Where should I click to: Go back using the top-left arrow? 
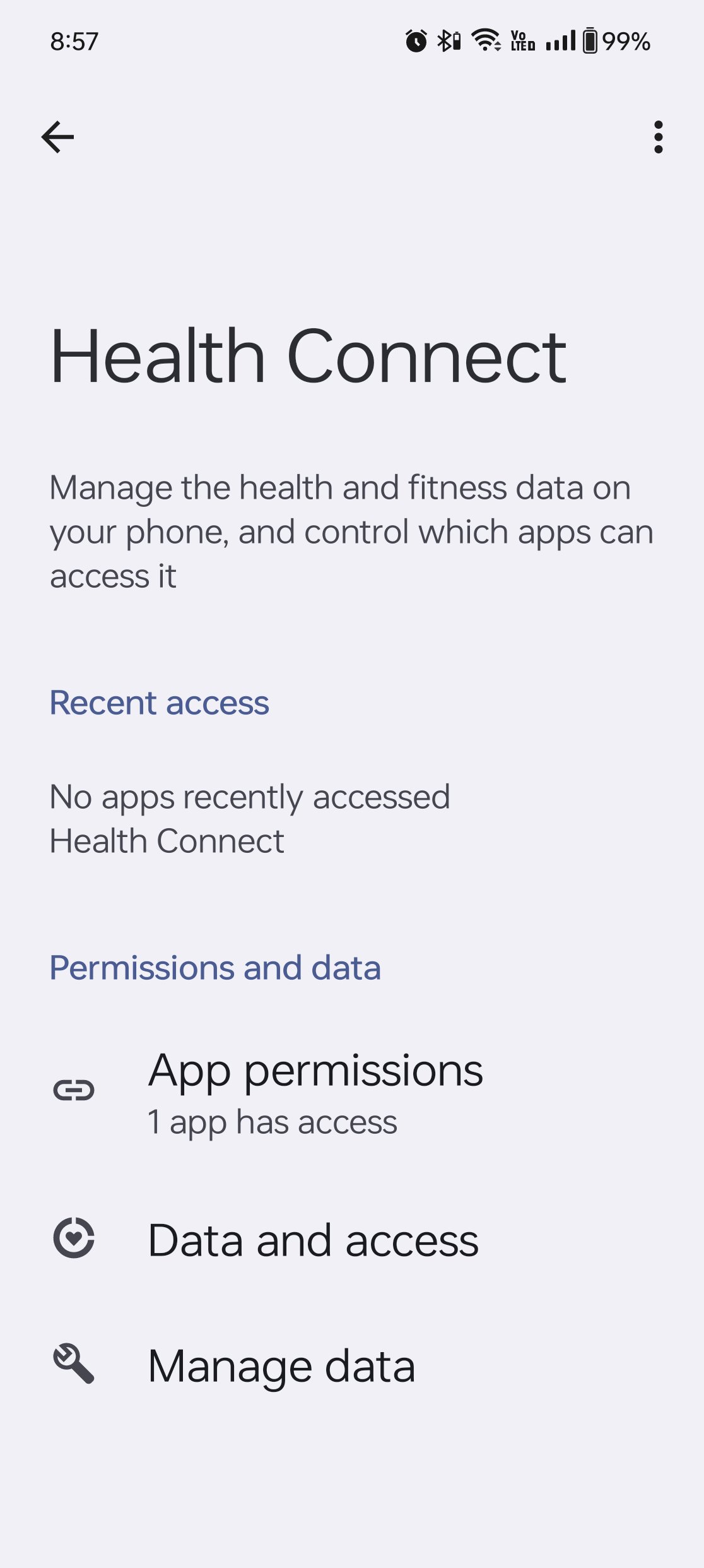click(x=57, y=137)
